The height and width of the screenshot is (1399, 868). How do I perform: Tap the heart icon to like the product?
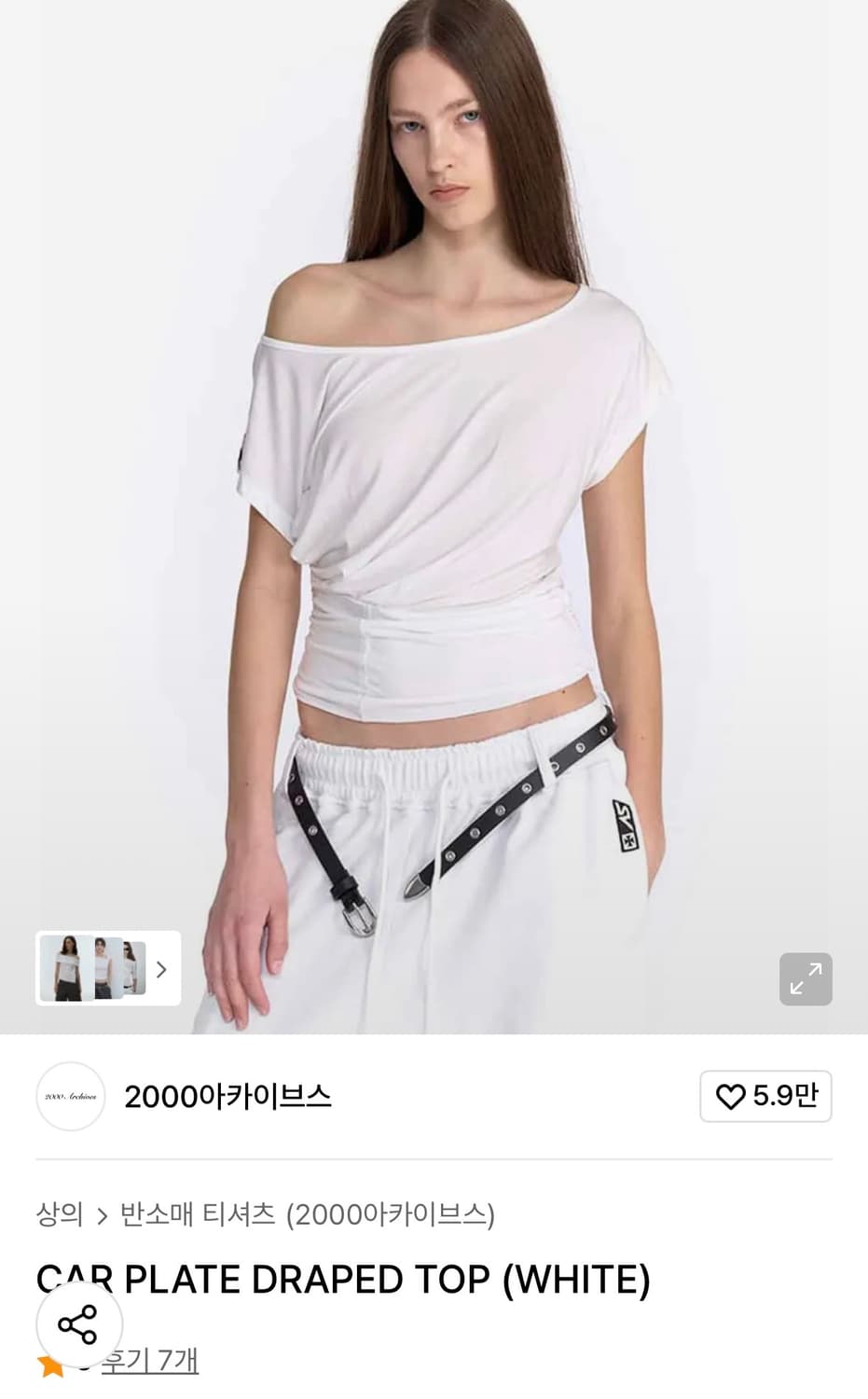click(x=731, y=1097)
